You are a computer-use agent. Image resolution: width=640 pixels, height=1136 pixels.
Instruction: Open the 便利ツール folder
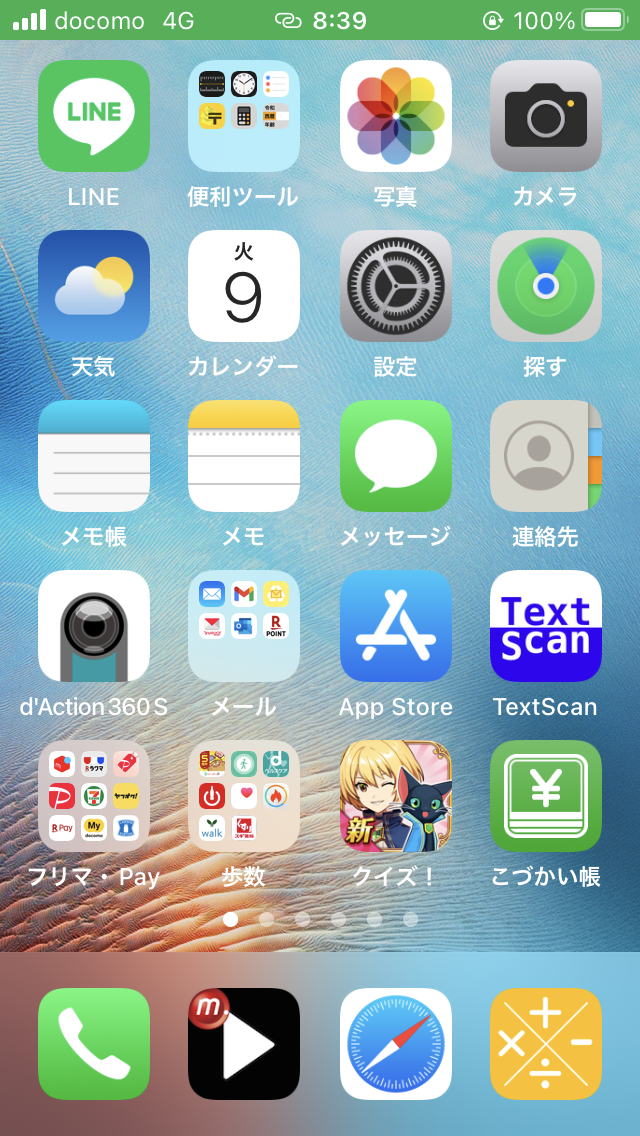click(x=244, y=116)
